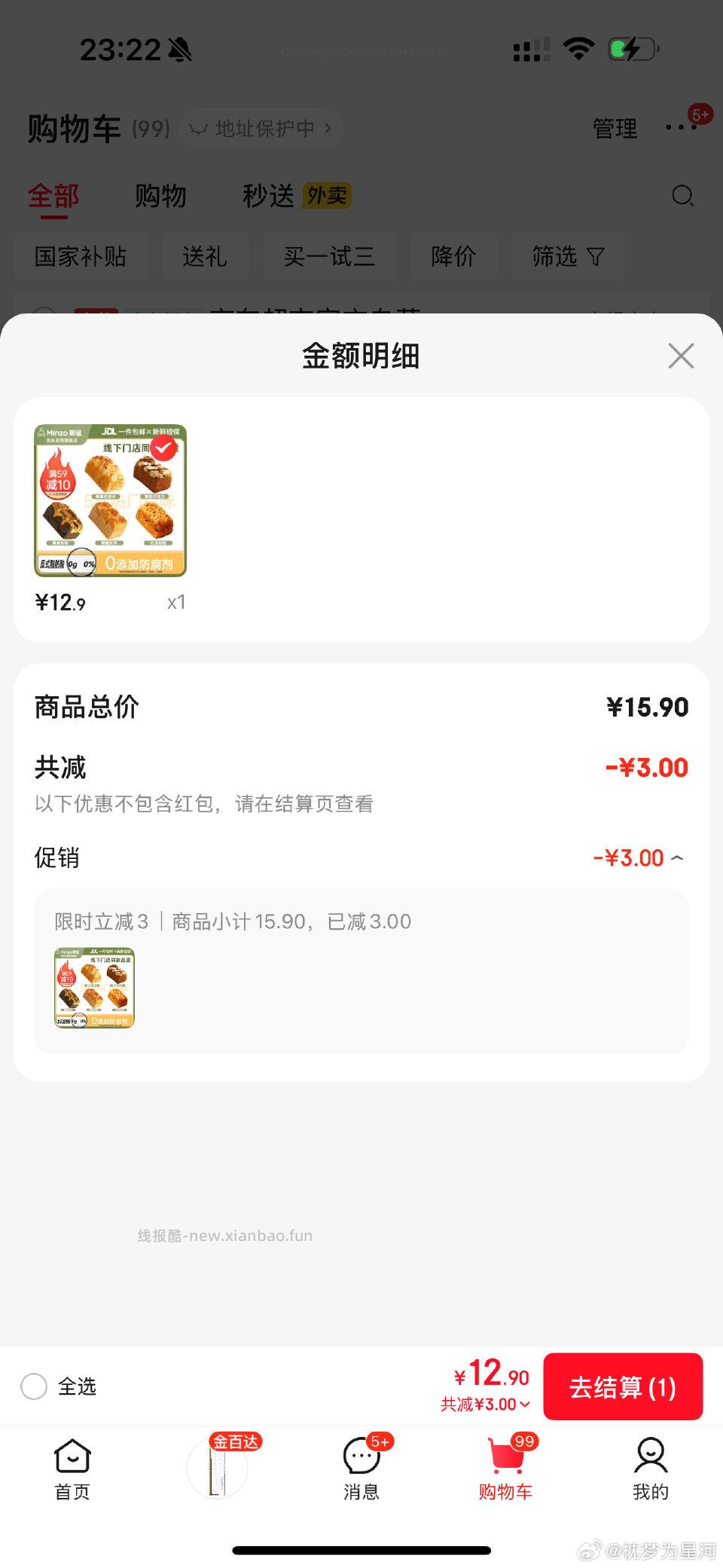The width and height of the screenshot is (723, 1568).
Task: Tap the 管理 manage link
Action: click(x=615, y=128)
